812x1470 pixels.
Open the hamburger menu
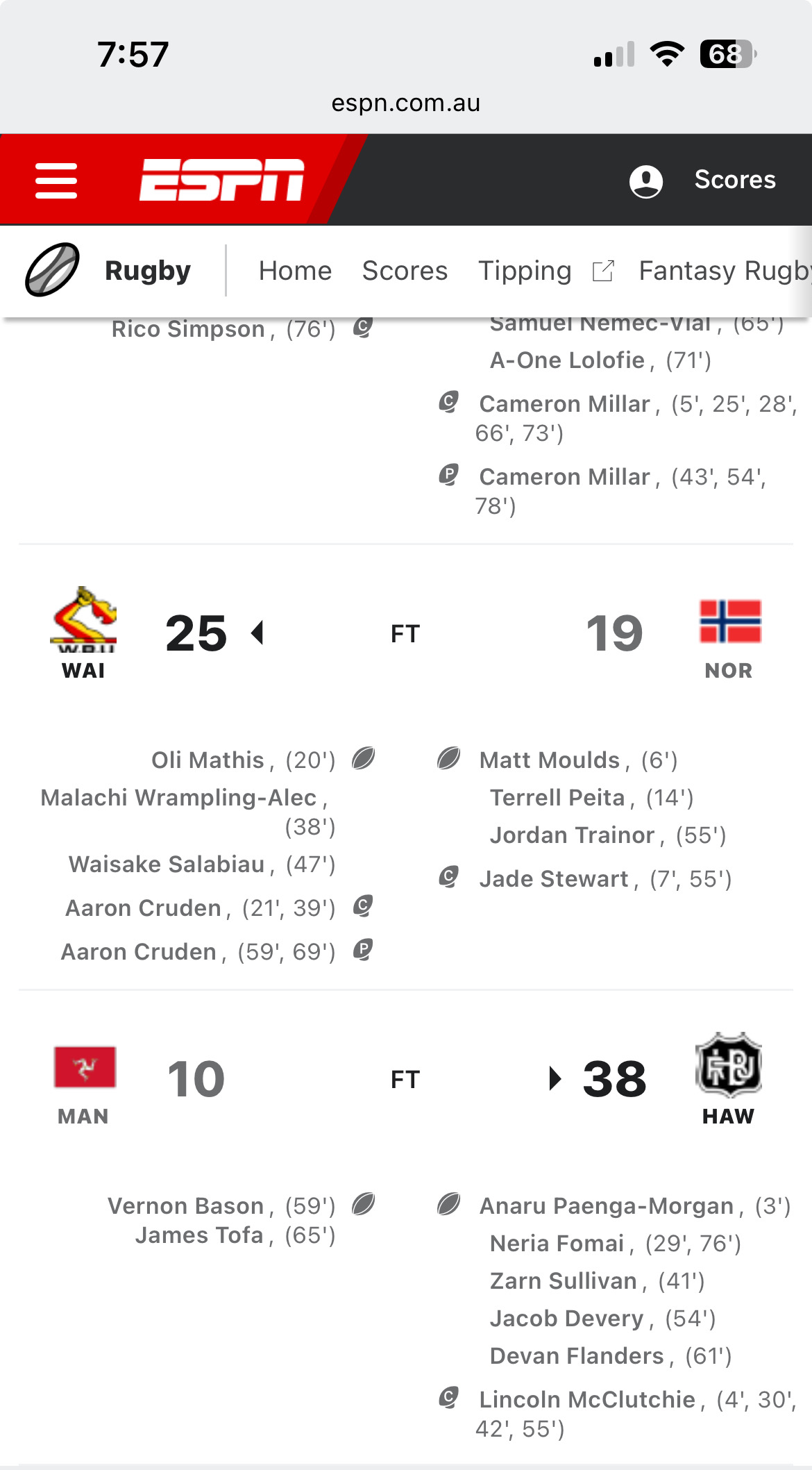coord(56,181)
